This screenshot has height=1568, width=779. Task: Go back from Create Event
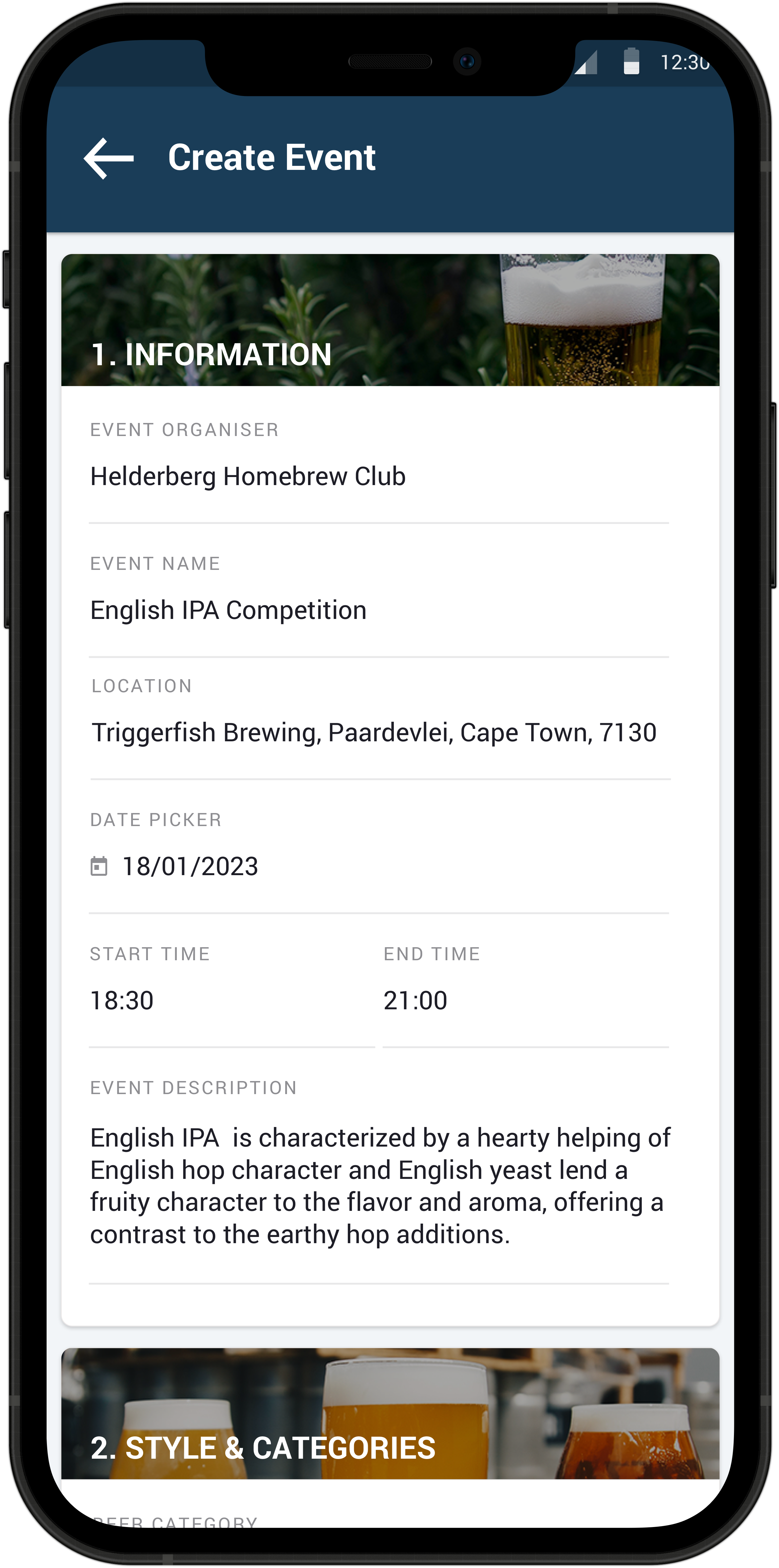[x=108, y=158]
